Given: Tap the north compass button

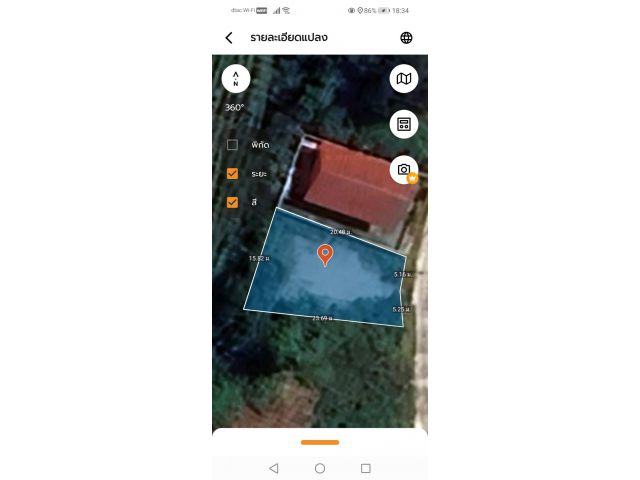Looking at the screenshot, I should click(236, 78).
